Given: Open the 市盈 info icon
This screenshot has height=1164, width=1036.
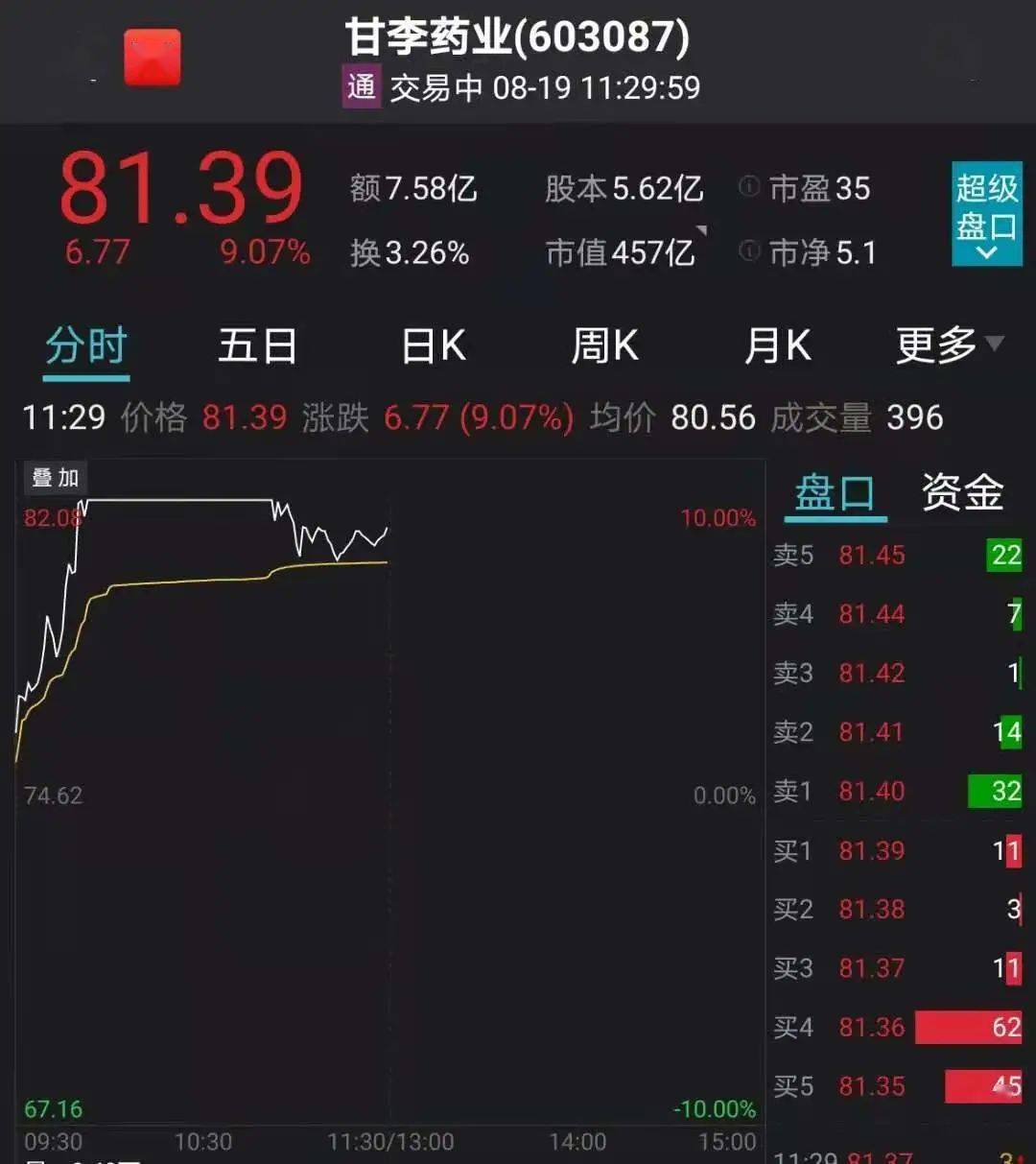Looking at the screenshot, I should (749, 187).
